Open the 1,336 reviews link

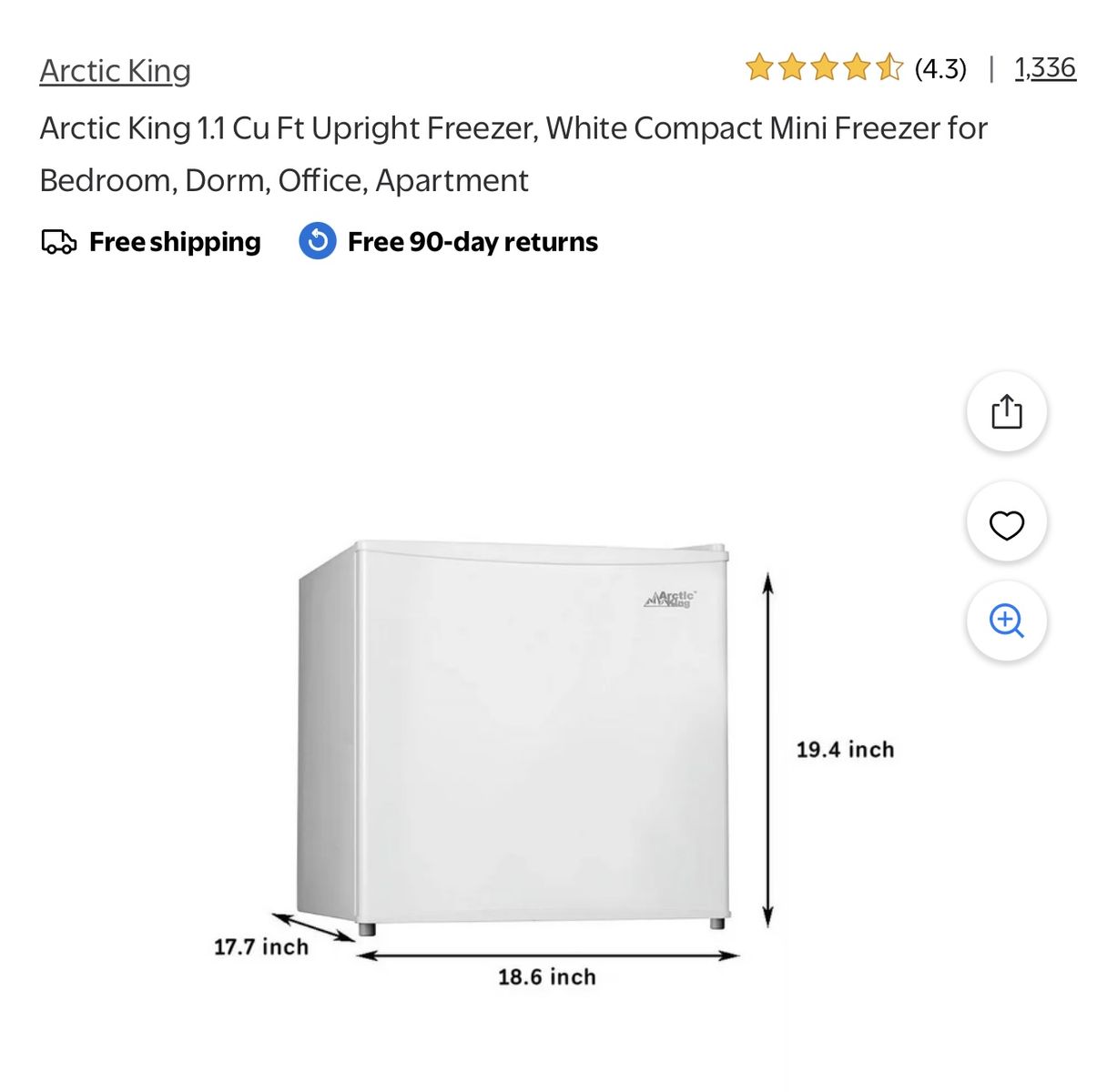1045,68
